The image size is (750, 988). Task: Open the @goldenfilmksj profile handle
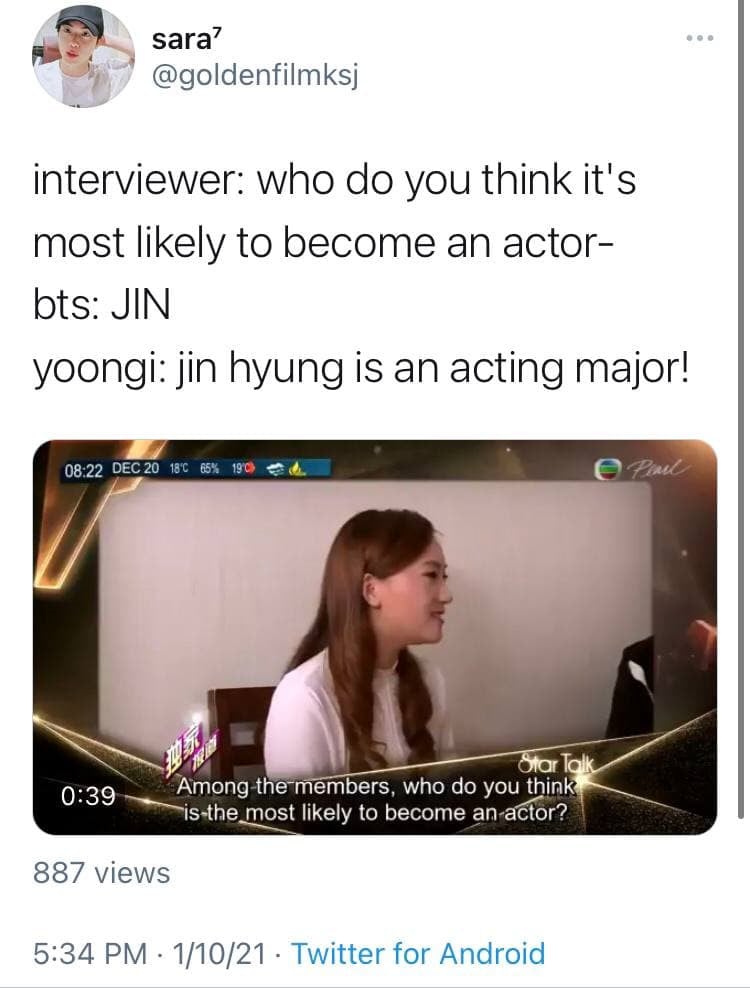(254, 77)
